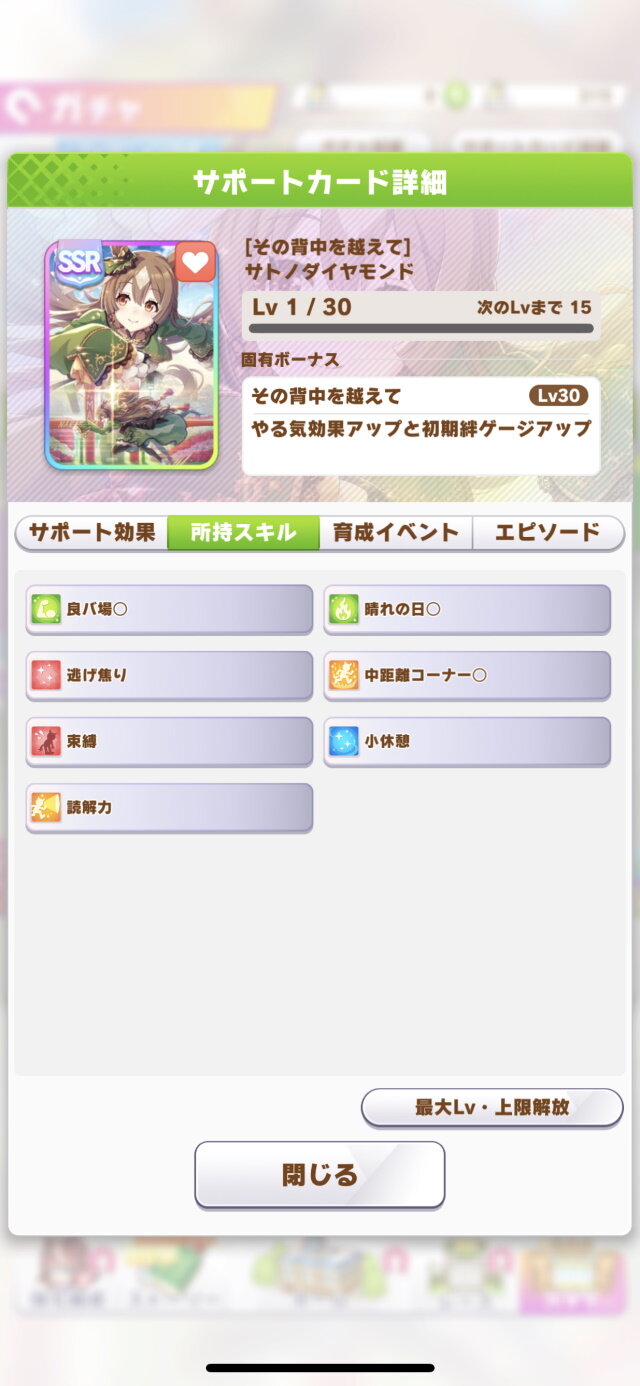Tap the 逃げ焦り skill
640x1386 pixels.
pyautogui.click(x=169, y=675)
